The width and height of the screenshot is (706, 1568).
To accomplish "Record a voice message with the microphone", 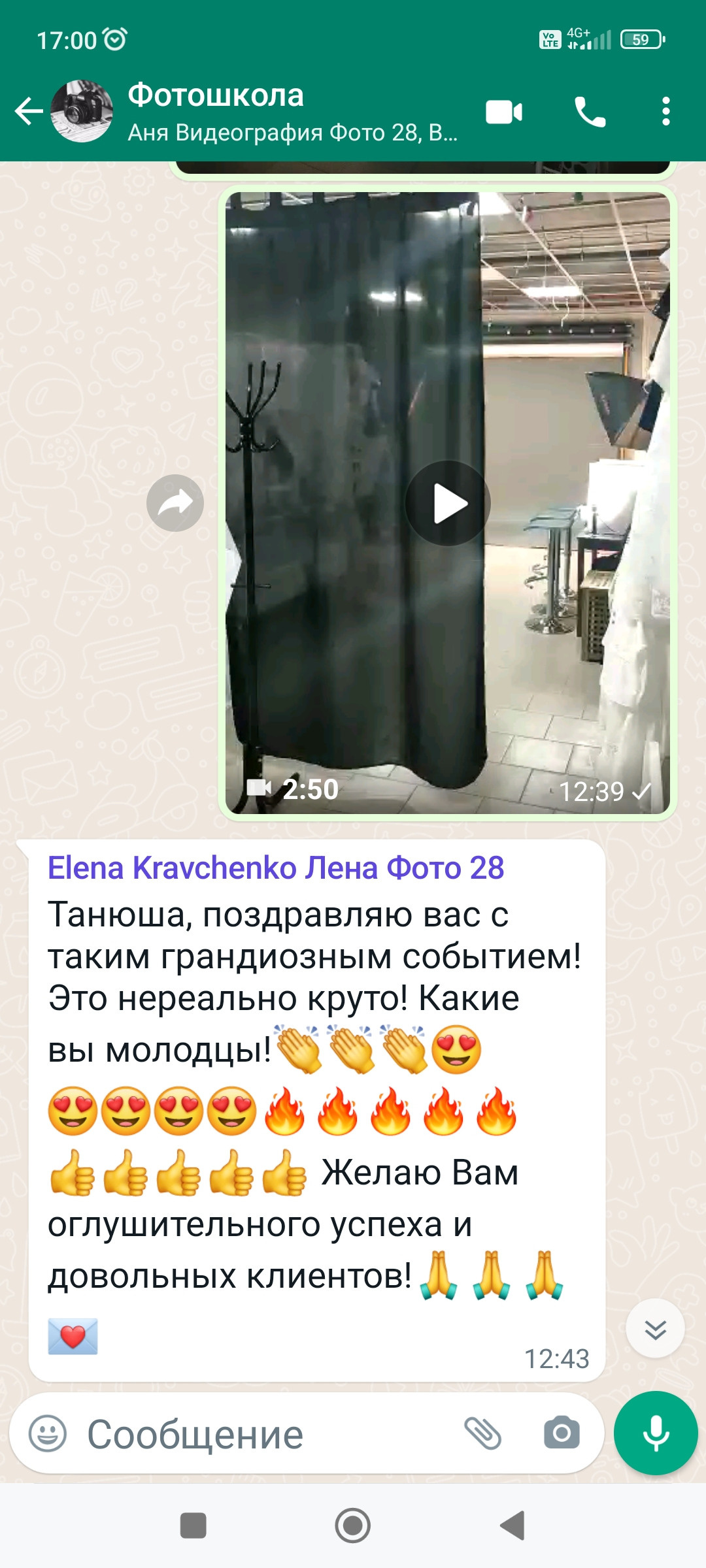I will 656,1433.
